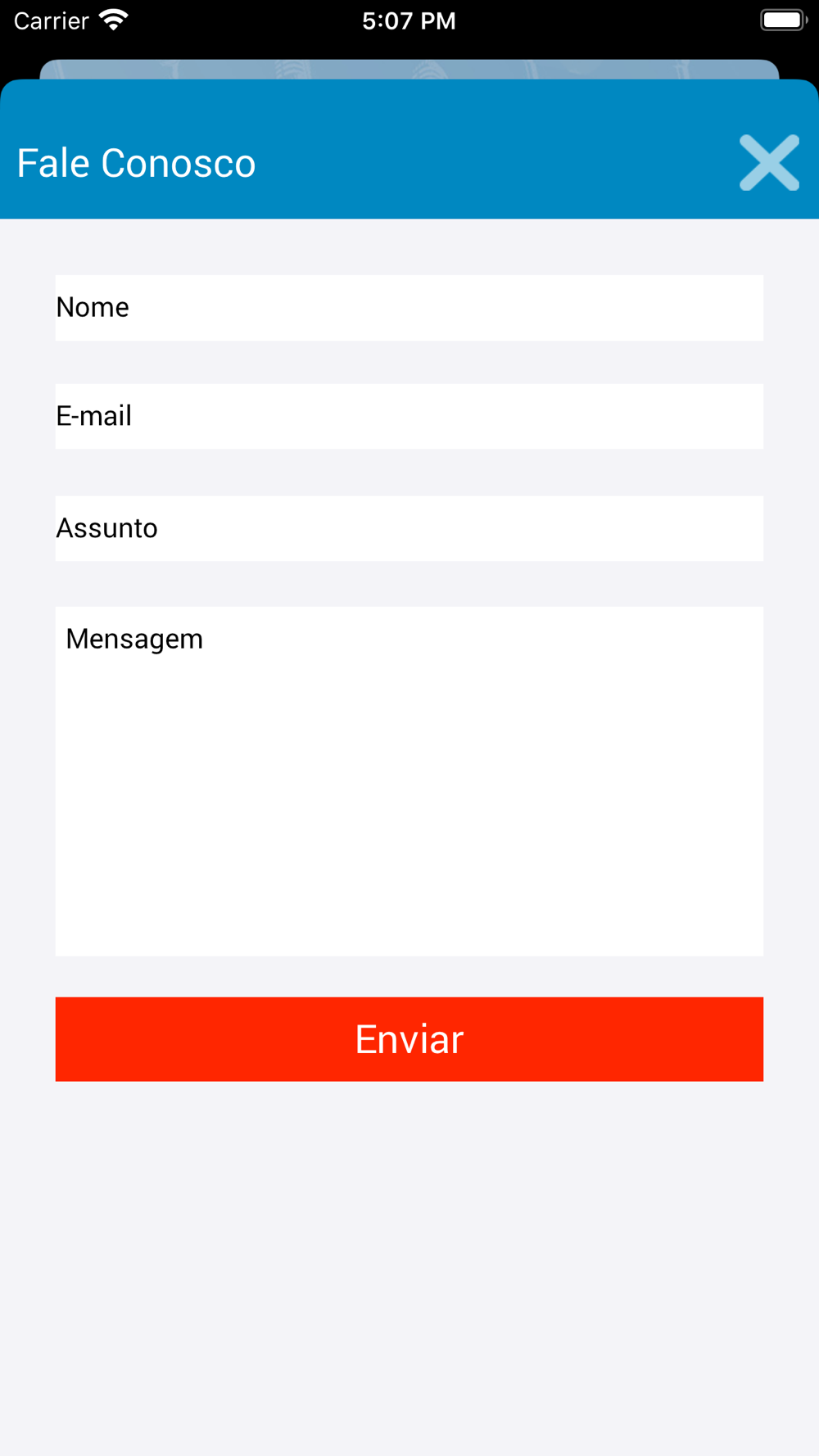
Task: Tap the Mensagem text area
Action: (x=409, y=781)
